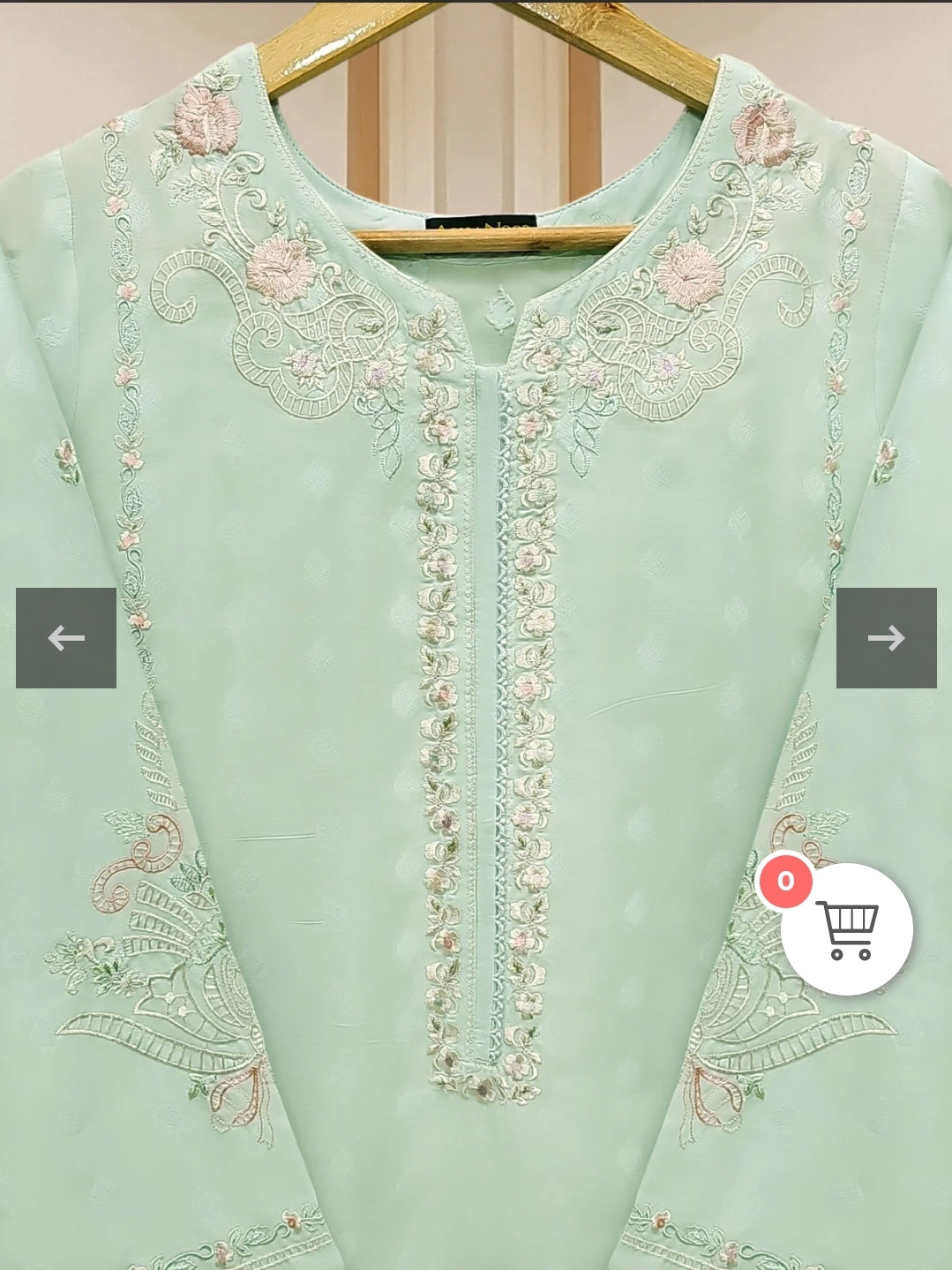Go to the previous product image
The height and width of the screenshot is (1270, 952).
tap(66, 637)
